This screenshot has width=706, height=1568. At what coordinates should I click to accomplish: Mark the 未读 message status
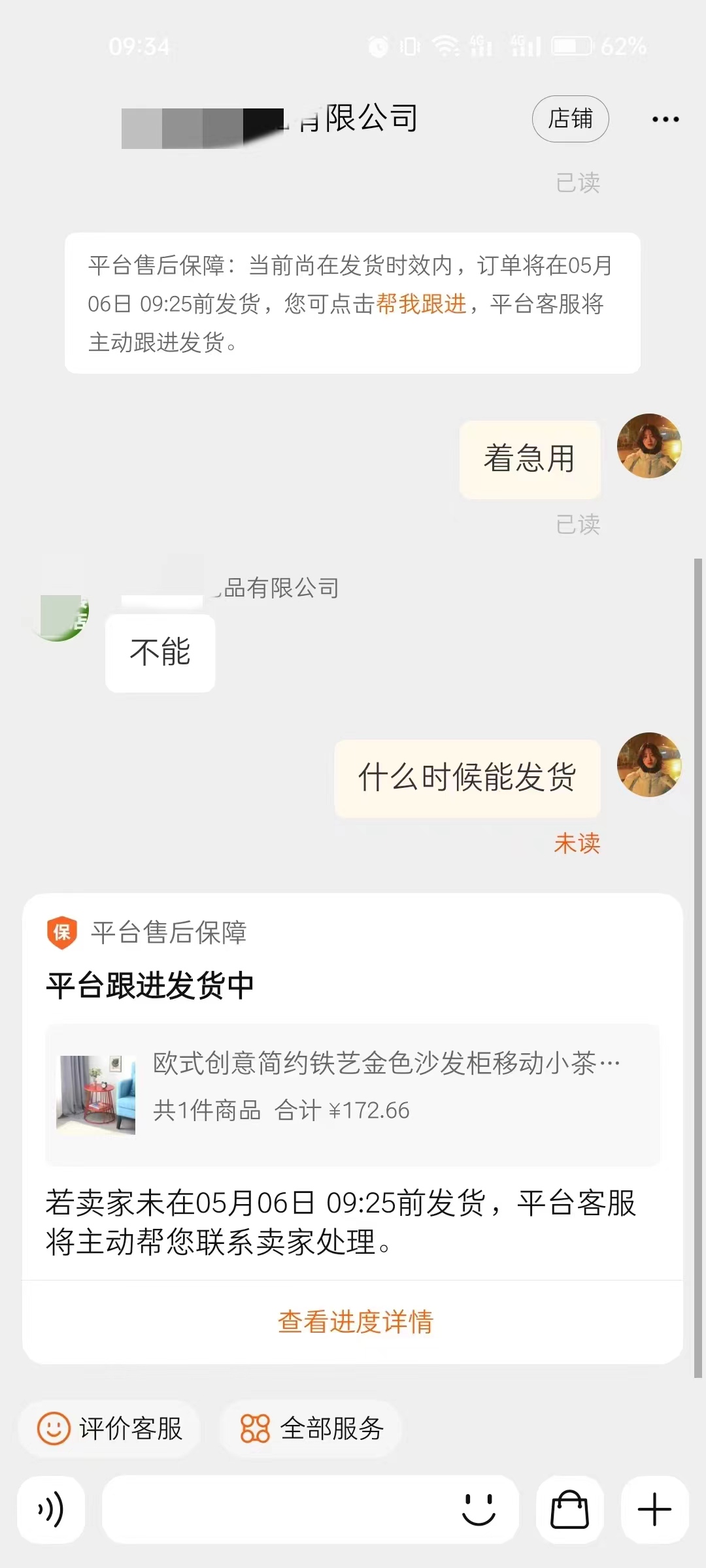click(x=579, y=845)
